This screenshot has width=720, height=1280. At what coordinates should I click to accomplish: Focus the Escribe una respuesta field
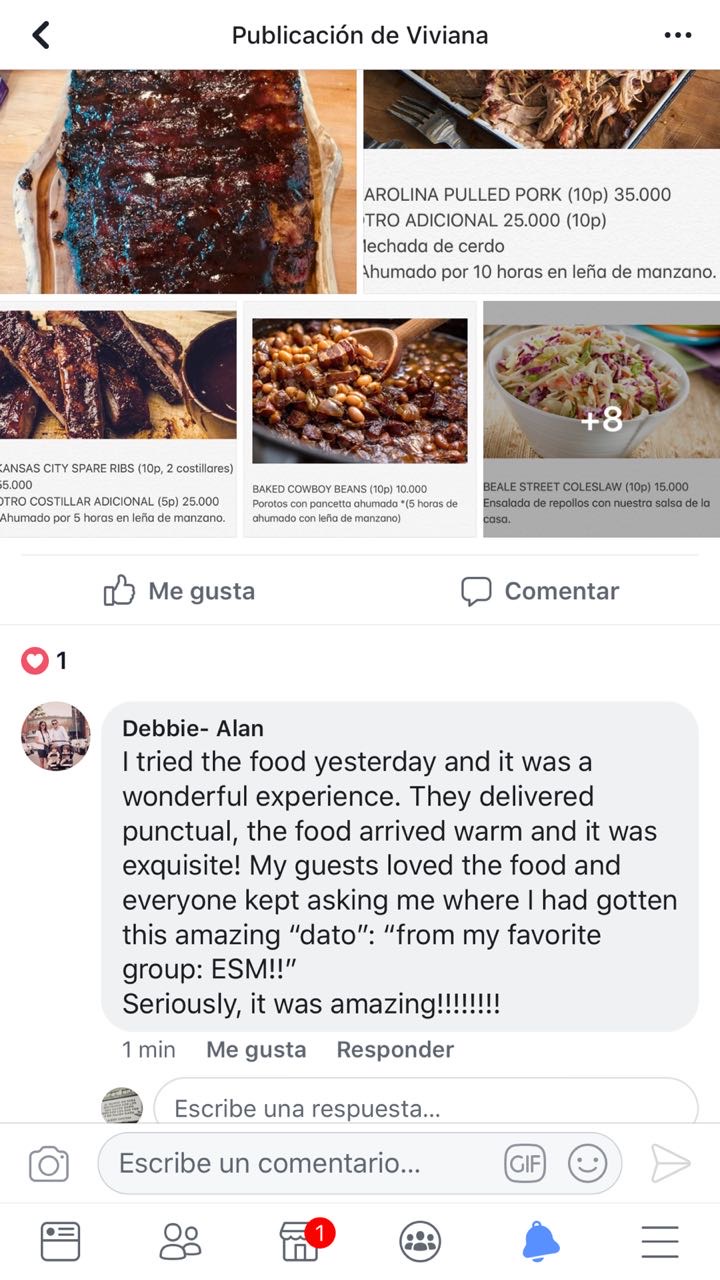point(425,1106)
